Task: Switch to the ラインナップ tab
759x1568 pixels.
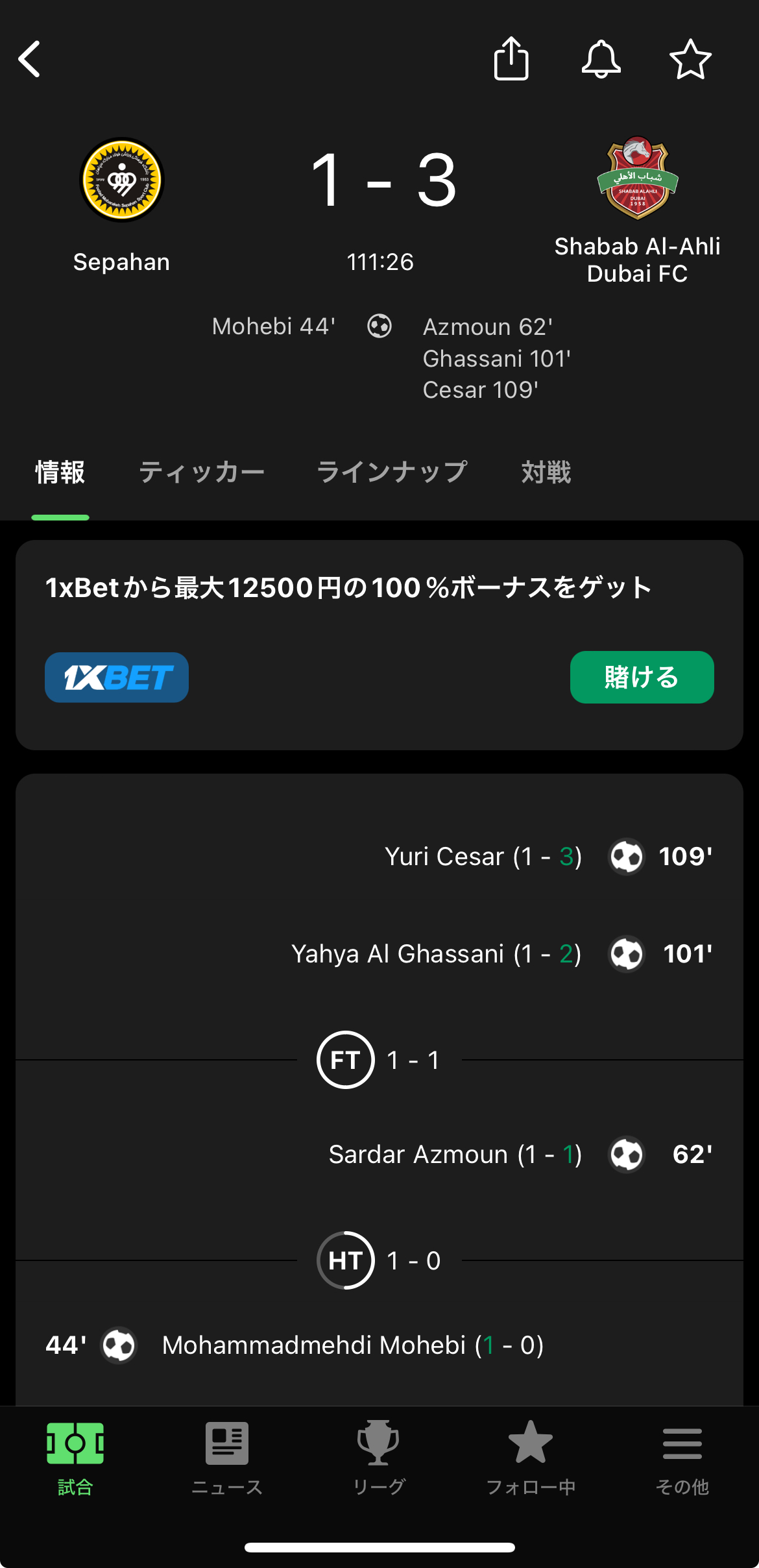Action: pos(392,472)
